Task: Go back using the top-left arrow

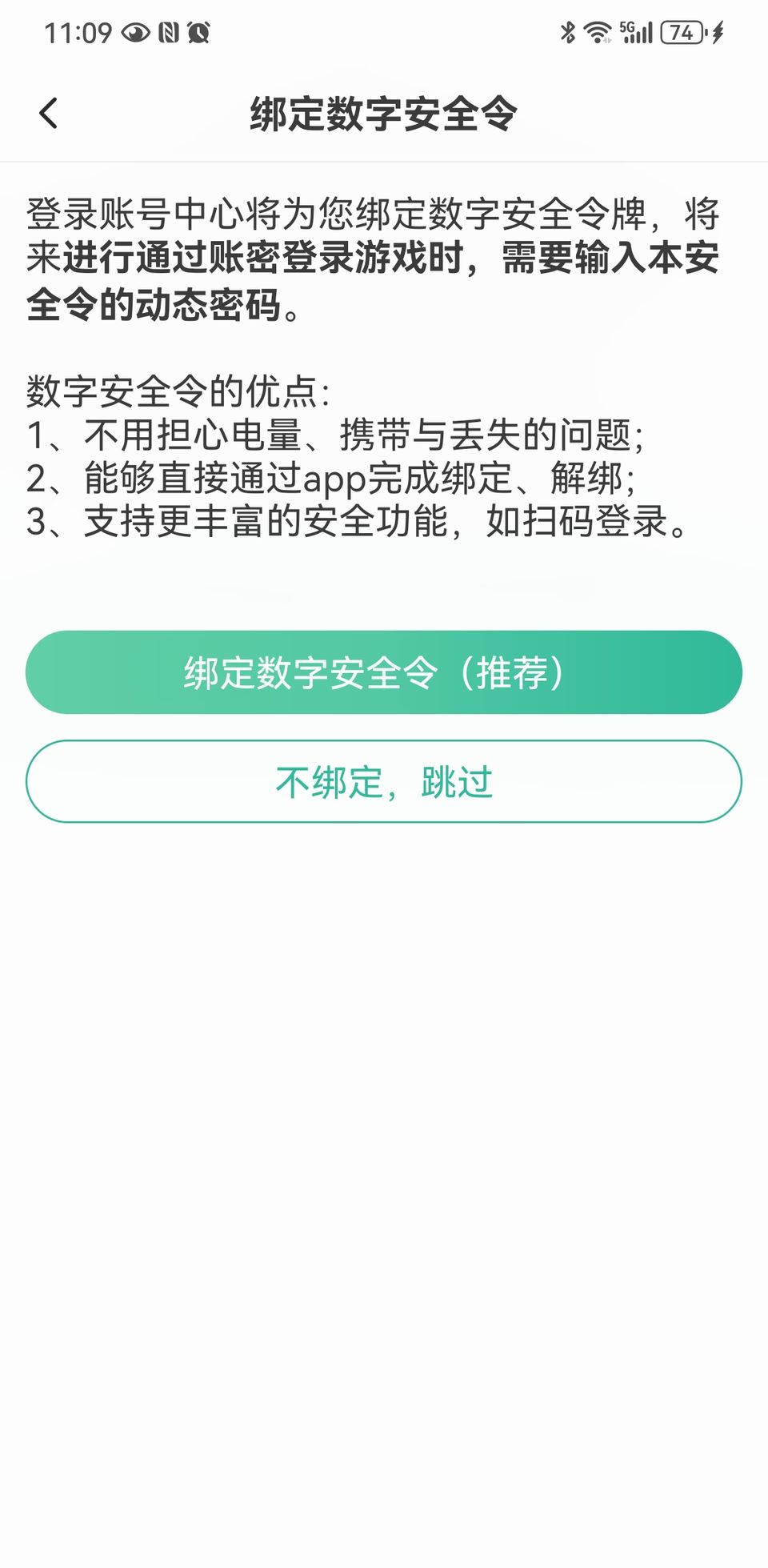Action: point(49,113)
